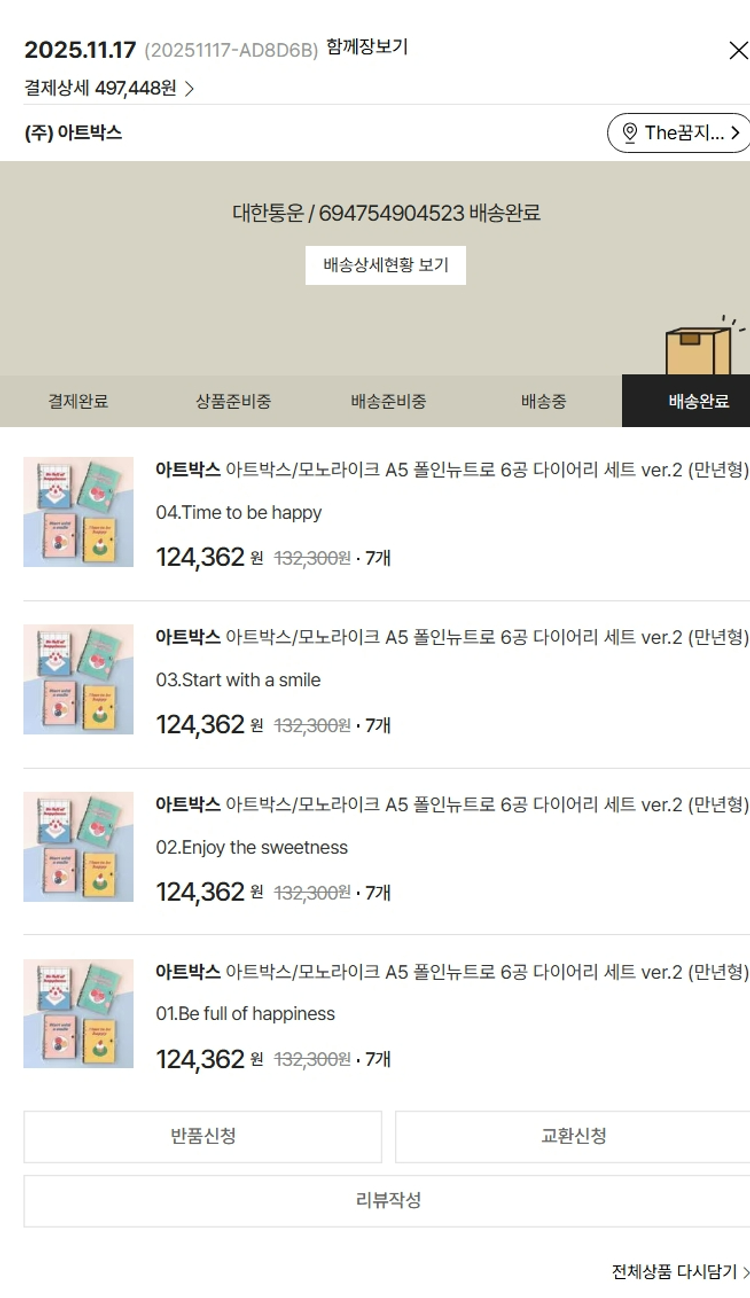750x1298 pixels.
Task: Tap 배송상세현황 보기 button
Action: pyautogui.click(x=385, y=265)
